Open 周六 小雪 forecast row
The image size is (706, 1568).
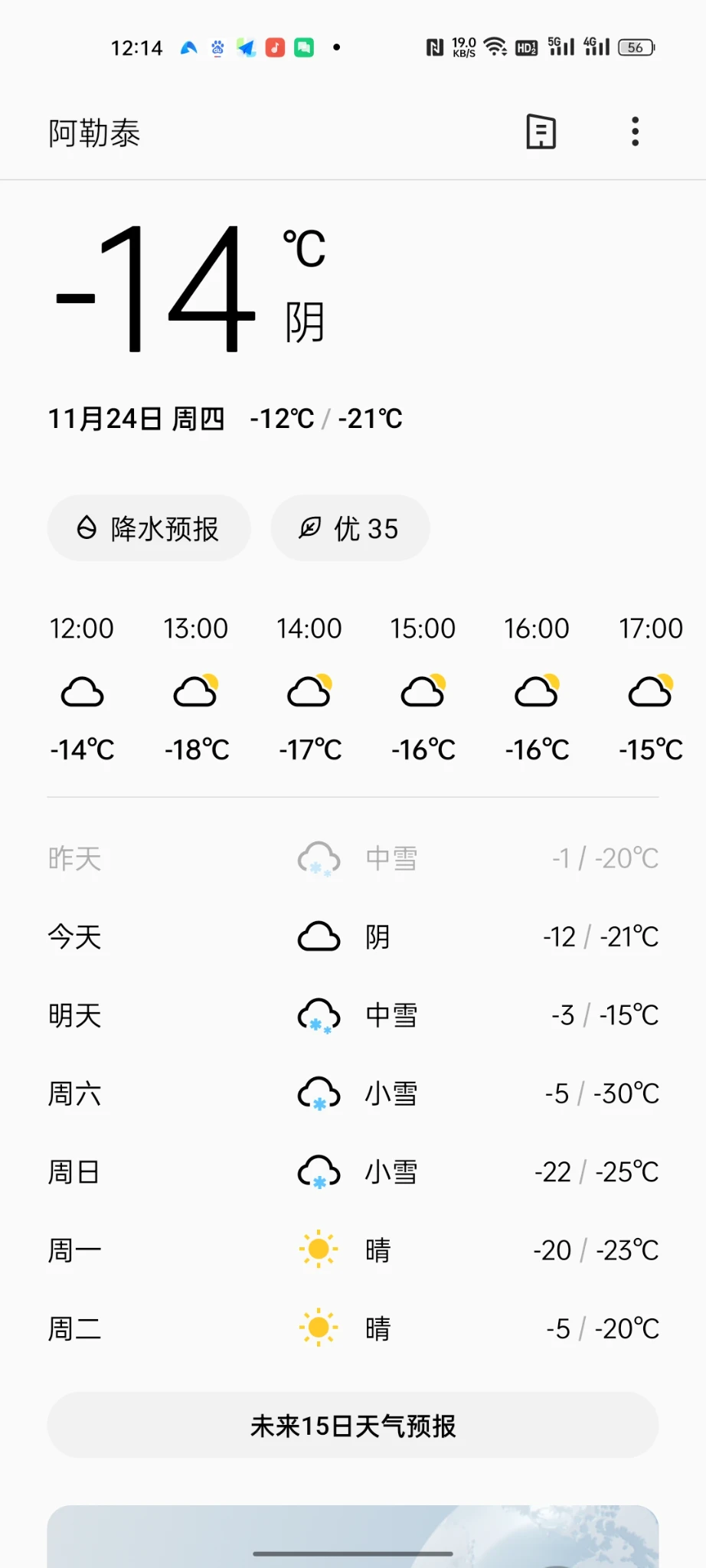pos(353,1093)
